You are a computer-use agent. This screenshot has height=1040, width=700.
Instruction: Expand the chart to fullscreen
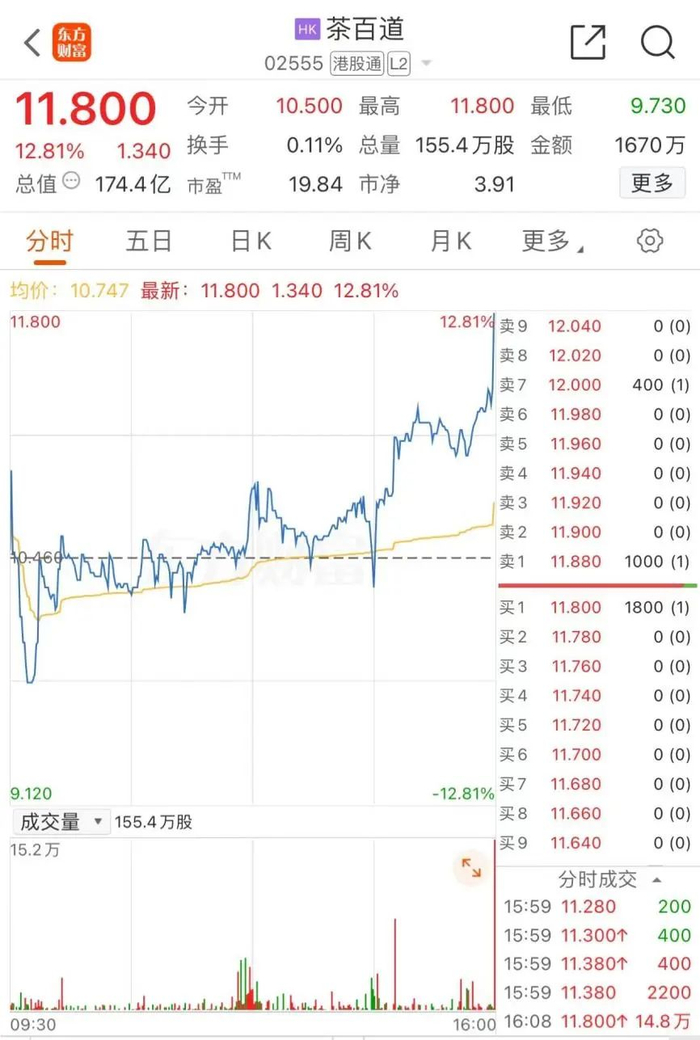[x=471, y=868]
